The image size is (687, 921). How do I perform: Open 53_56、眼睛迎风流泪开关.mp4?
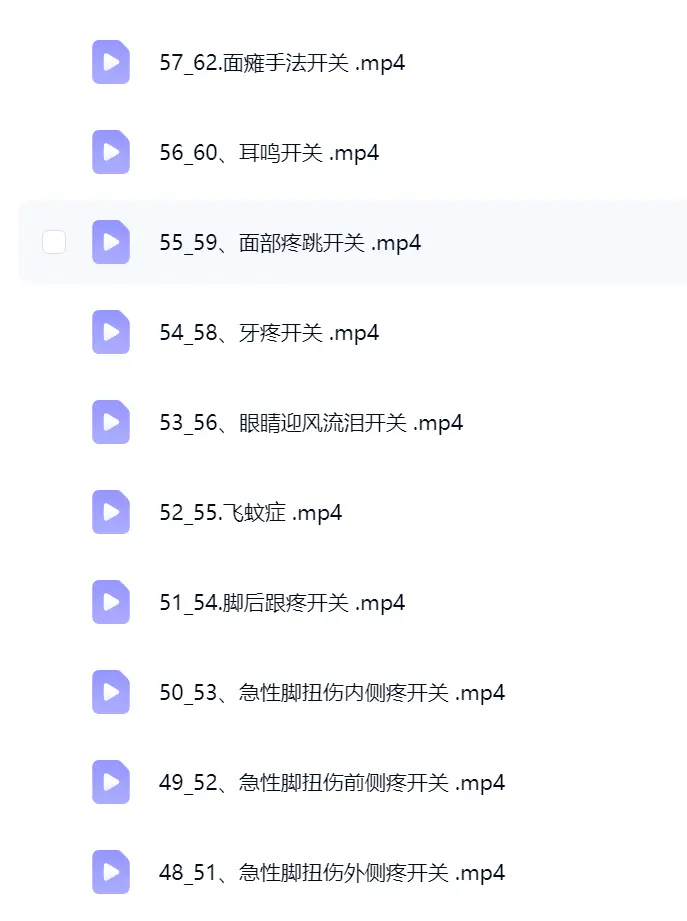[311, 422]
